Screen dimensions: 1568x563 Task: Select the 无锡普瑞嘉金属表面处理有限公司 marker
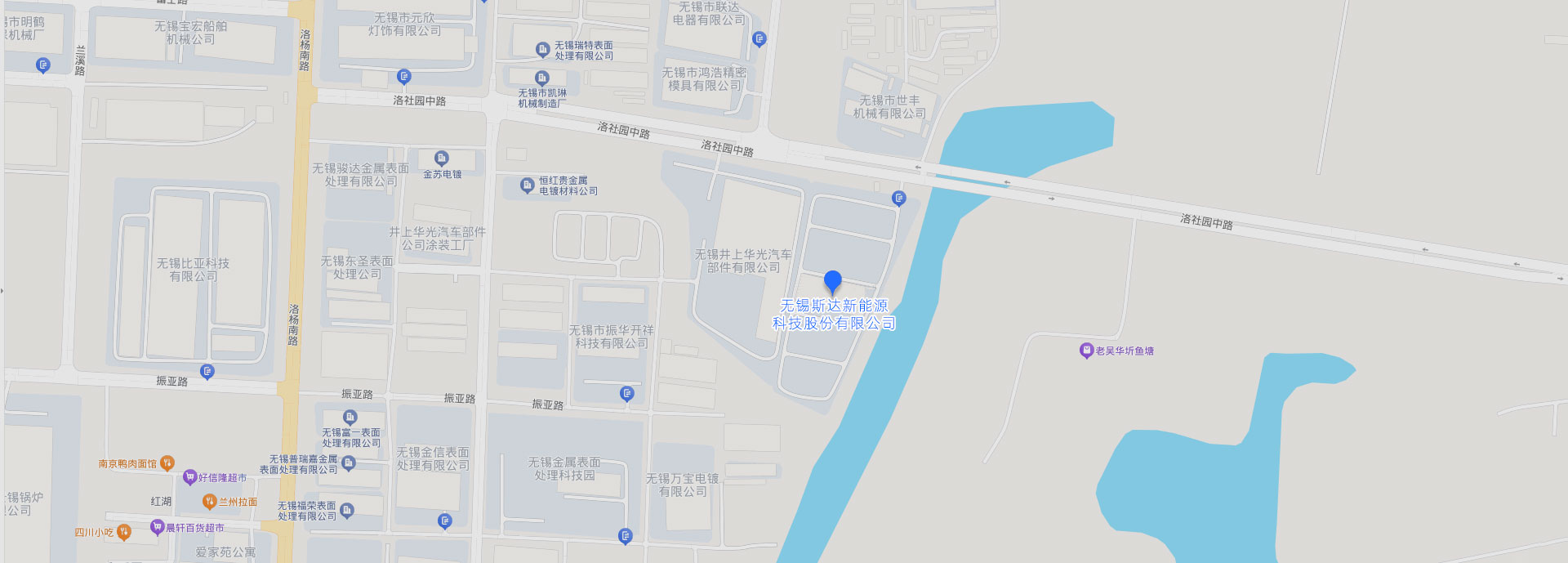(349, 463)
